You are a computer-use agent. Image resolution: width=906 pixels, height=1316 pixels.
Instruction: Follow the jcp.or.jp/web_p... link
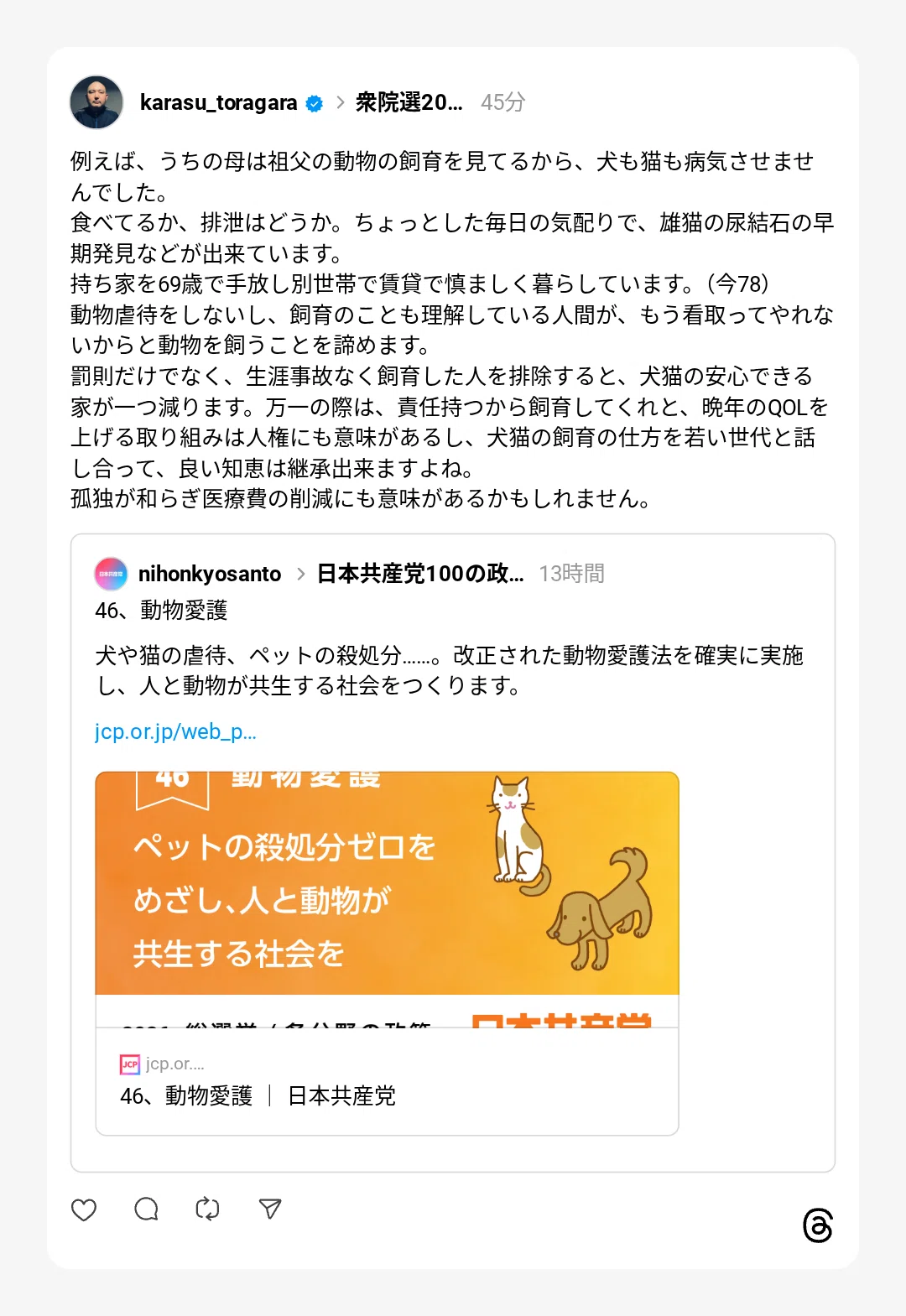[x=175, y=731]
